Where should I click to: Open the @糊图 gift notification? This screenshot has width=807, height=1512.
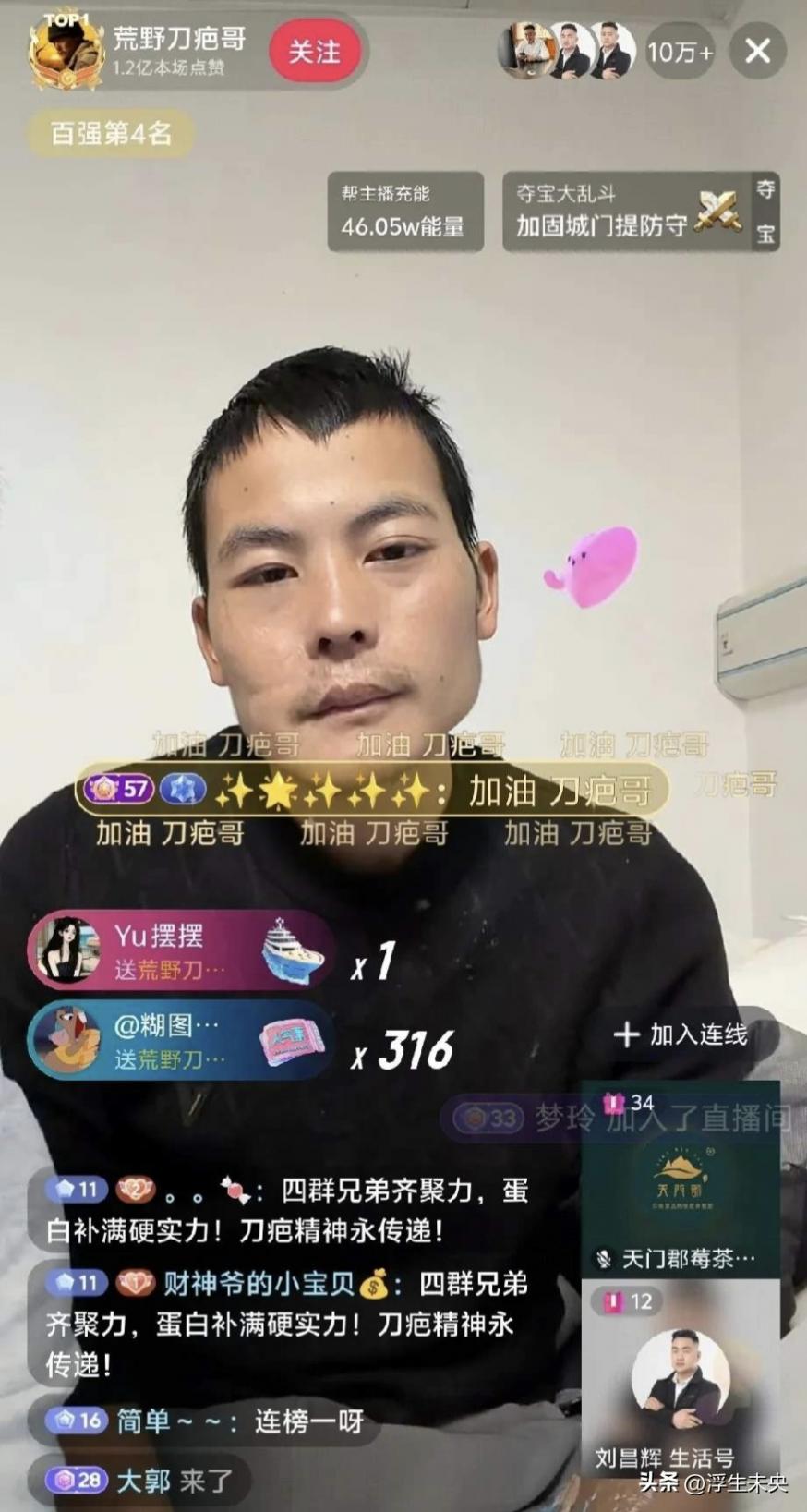click(x=180, y=1041)
